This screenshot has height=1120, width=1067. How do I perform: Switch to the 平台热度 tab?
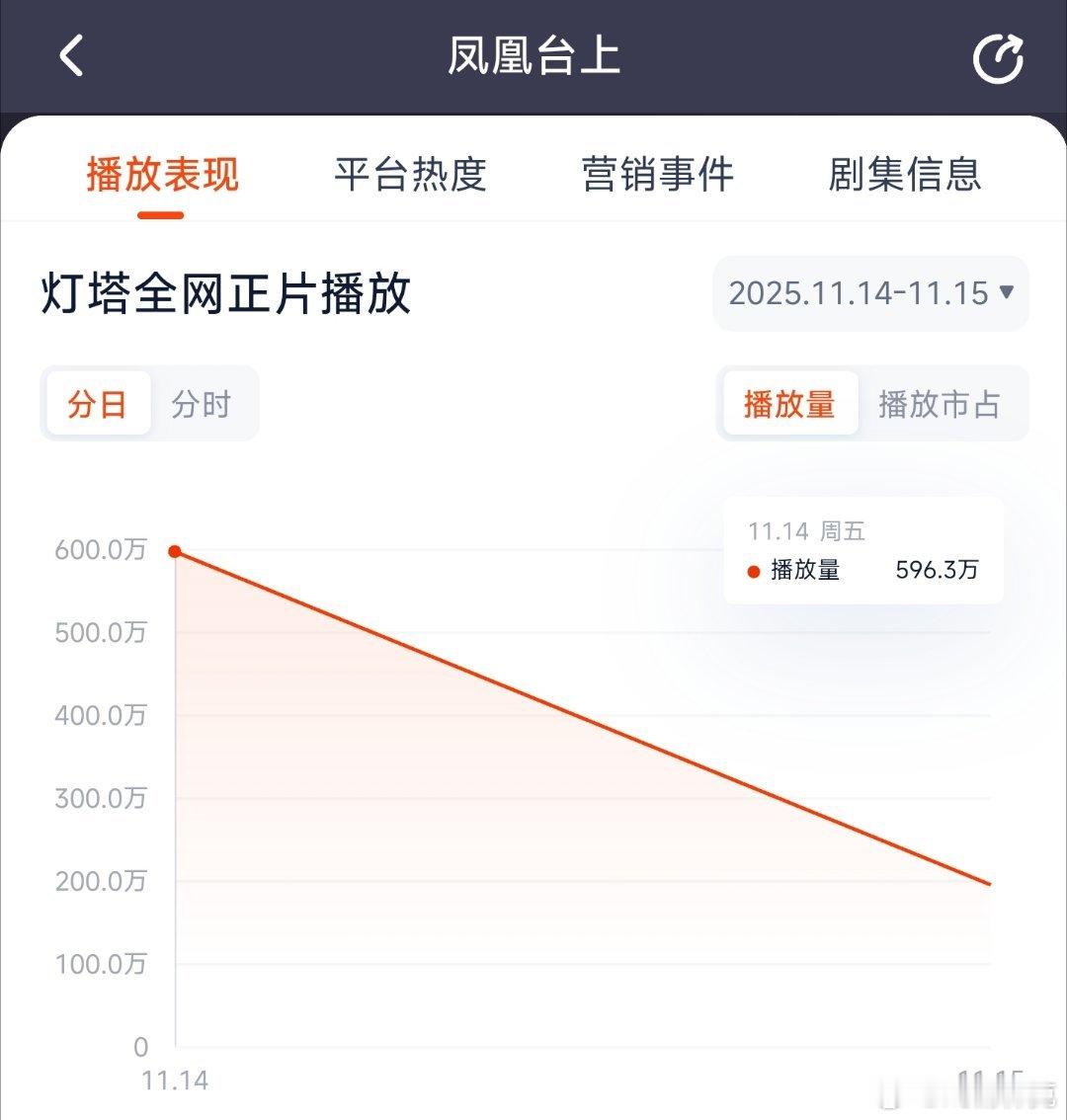409,175
